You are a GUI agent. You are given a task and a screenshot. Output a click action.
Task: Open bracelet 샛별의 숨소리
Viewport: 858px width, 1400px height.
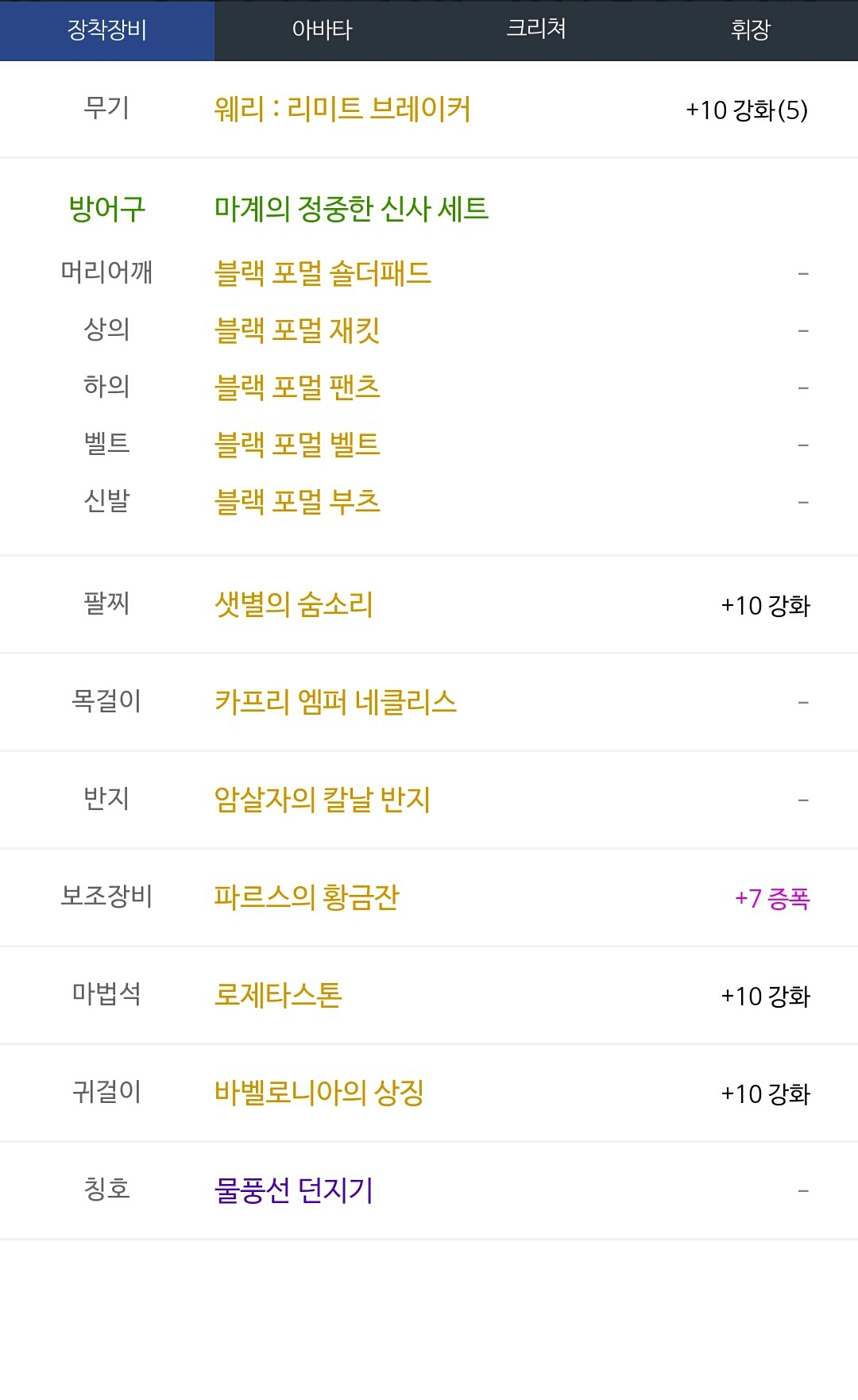click(293, 604)
